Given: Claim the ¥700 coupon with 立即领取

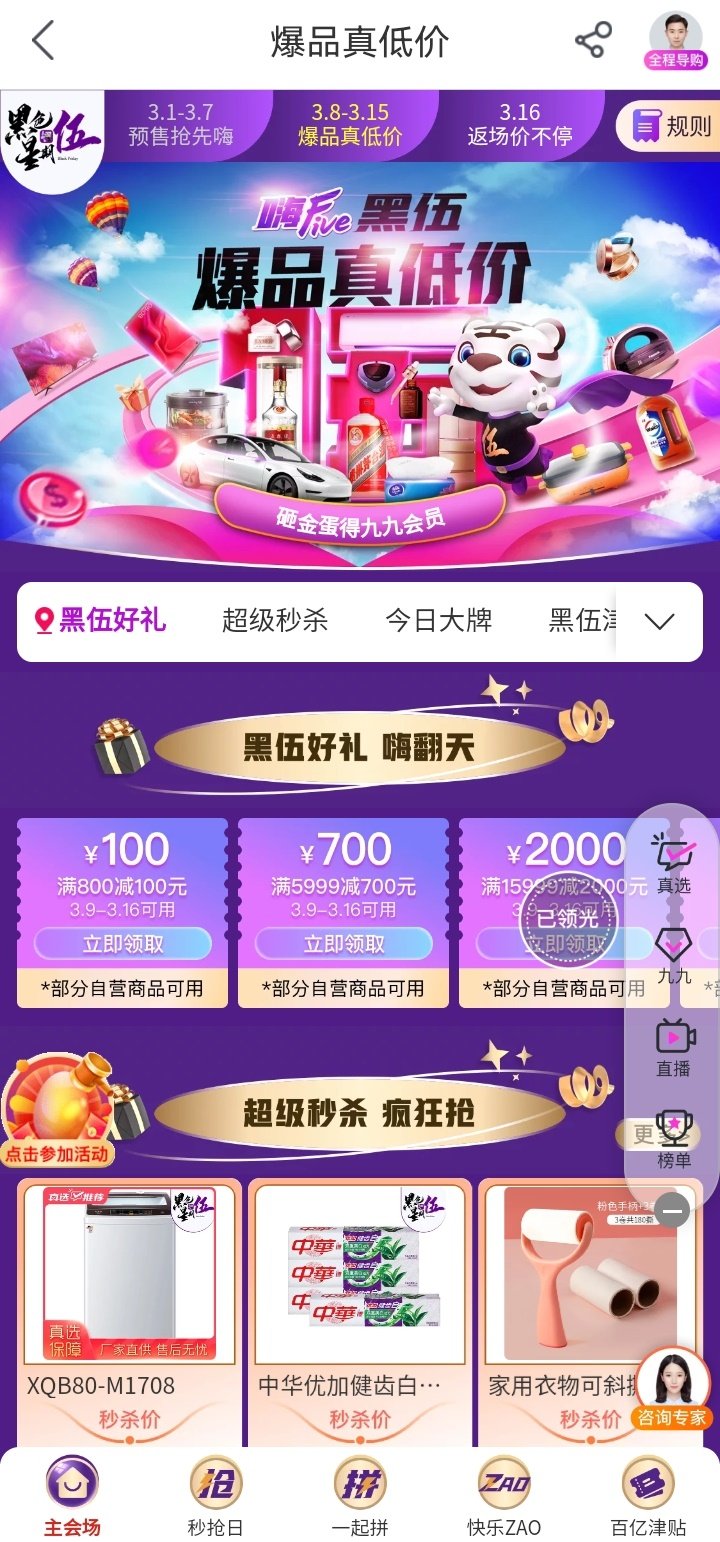Looking at the screenshot, I should click(x=344, y=943).
